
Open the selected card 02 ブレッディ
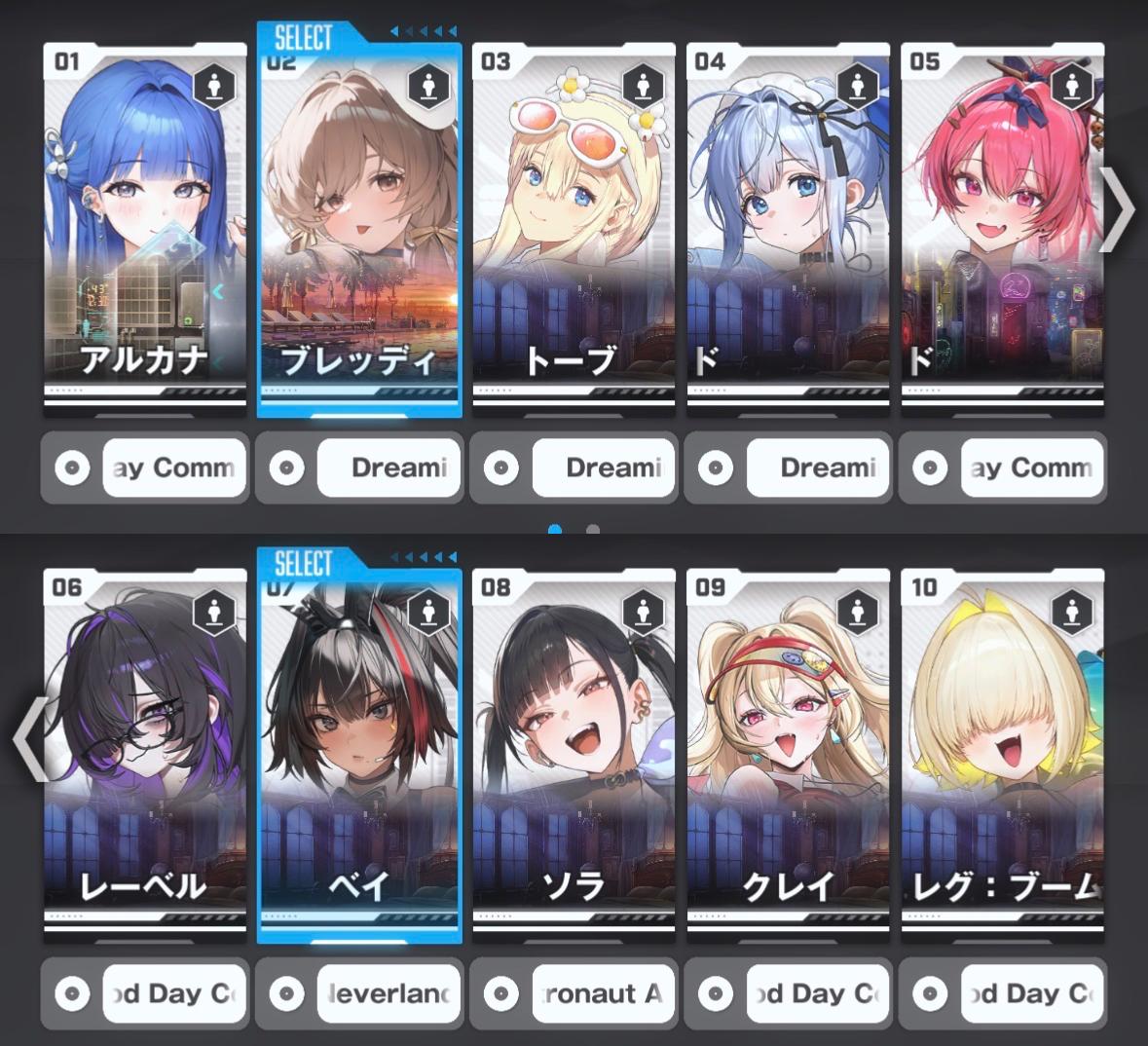359,229
